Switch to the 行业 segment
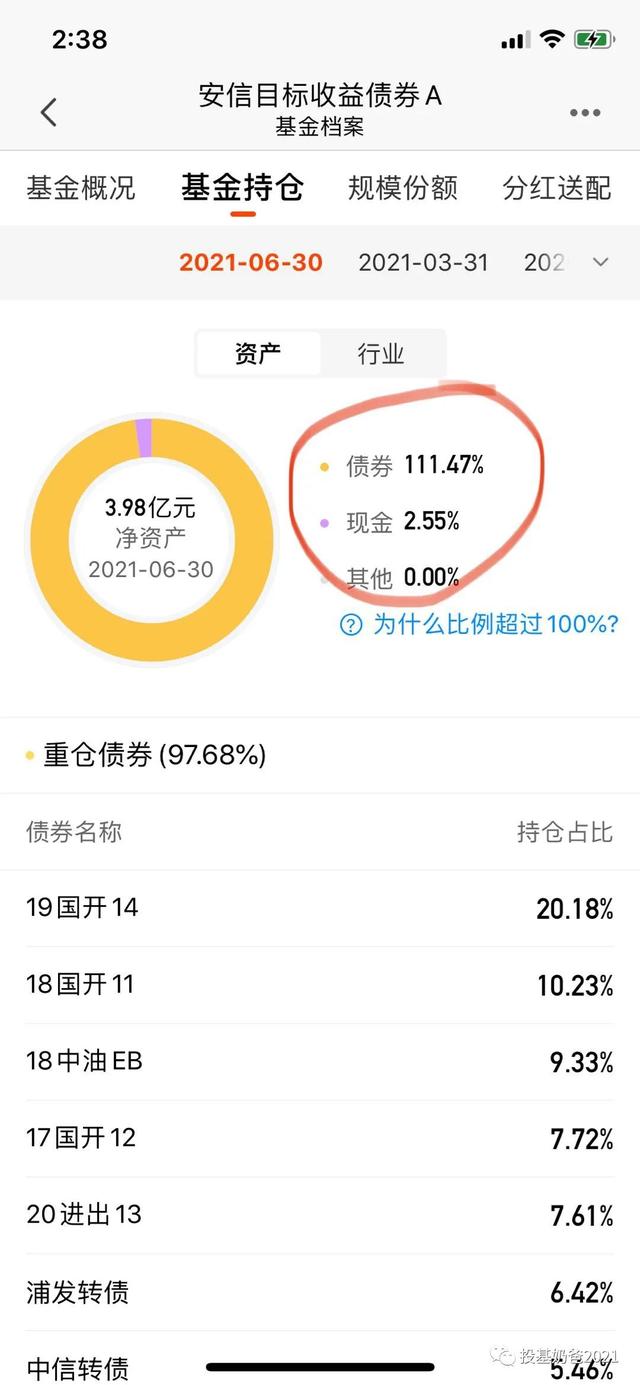Screen dimensions: 640x1385 click(381, 353)
